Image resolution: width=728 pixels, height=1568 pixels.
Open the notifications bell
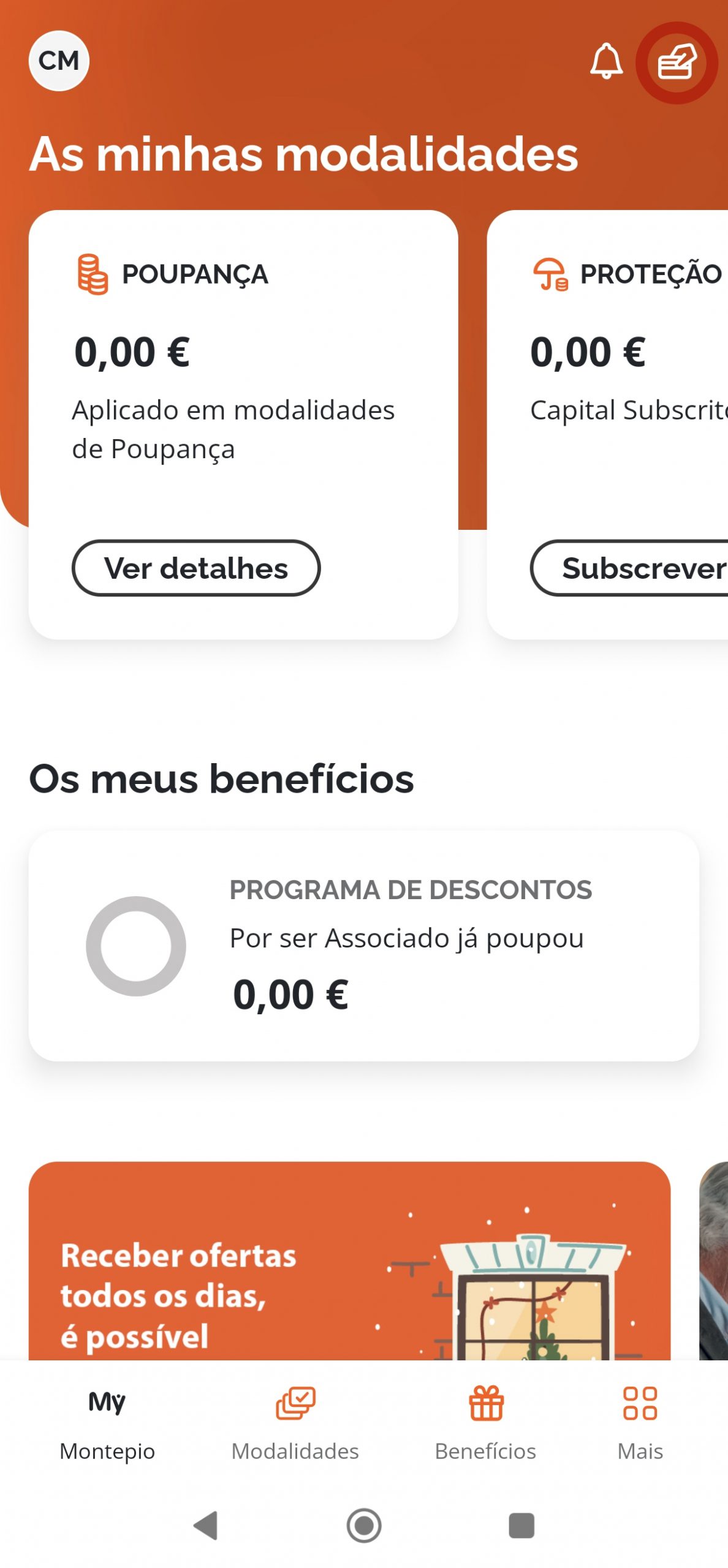[606, 61]
